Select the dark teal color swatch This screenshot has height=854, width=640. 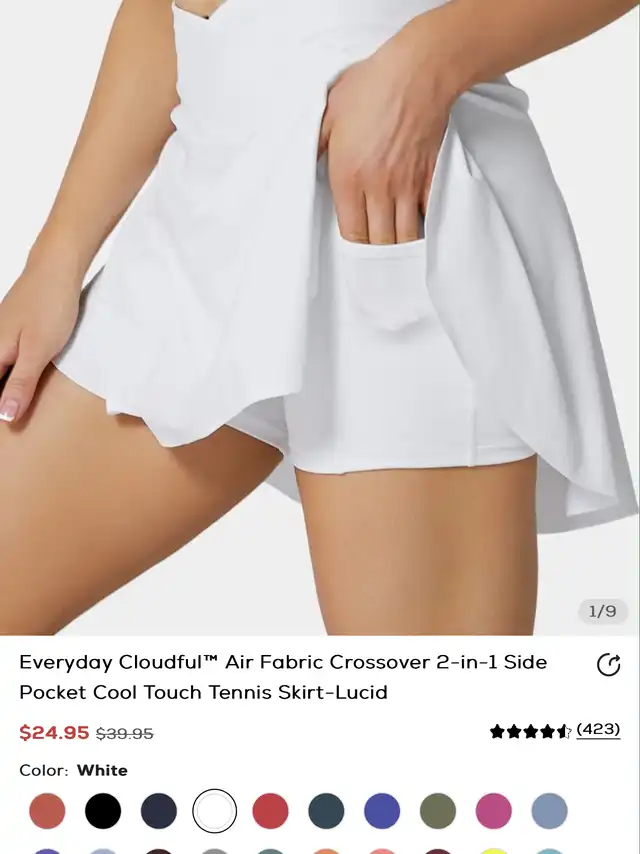326,811
